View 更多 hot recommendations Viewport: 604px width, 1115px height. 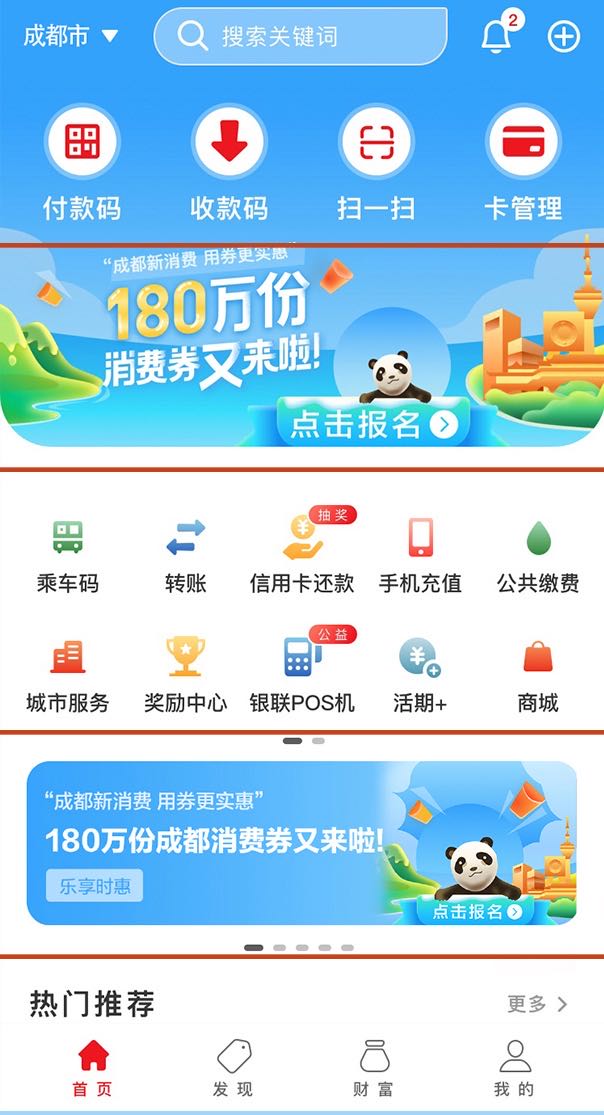(537, 1003)
